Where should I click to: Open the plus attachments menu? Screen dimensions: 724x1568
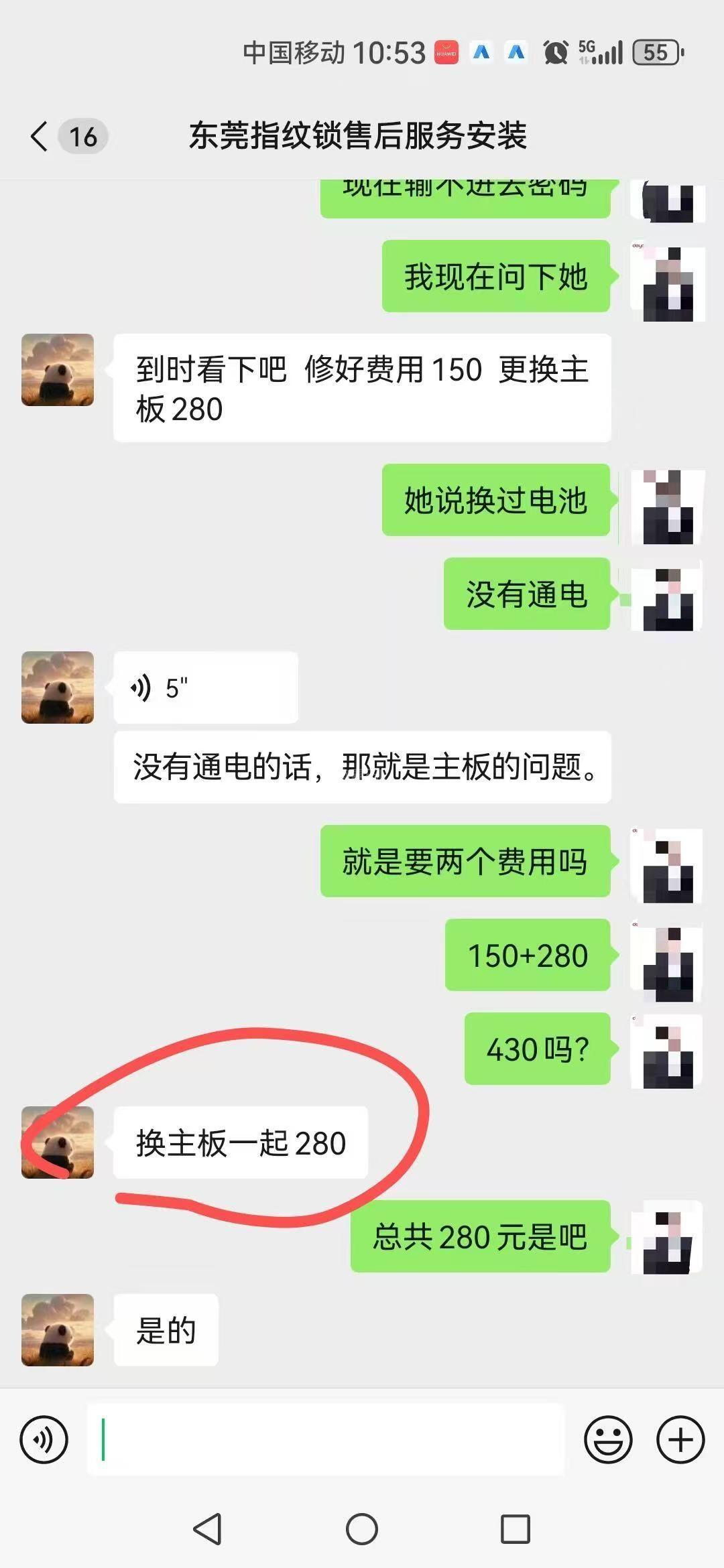pyautogui.click(x=680, y=1439)
